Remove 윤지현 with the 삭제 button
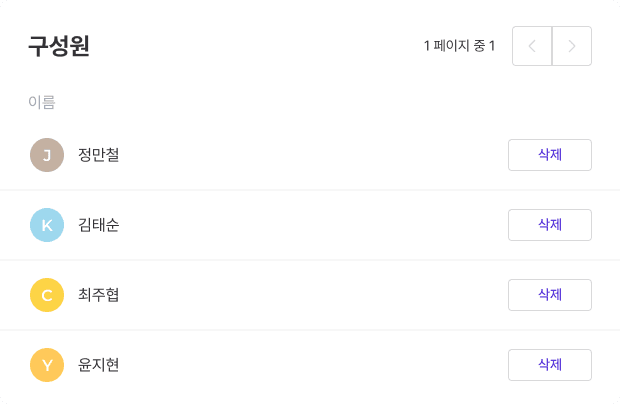620x404 pixels. pos(550,365)
